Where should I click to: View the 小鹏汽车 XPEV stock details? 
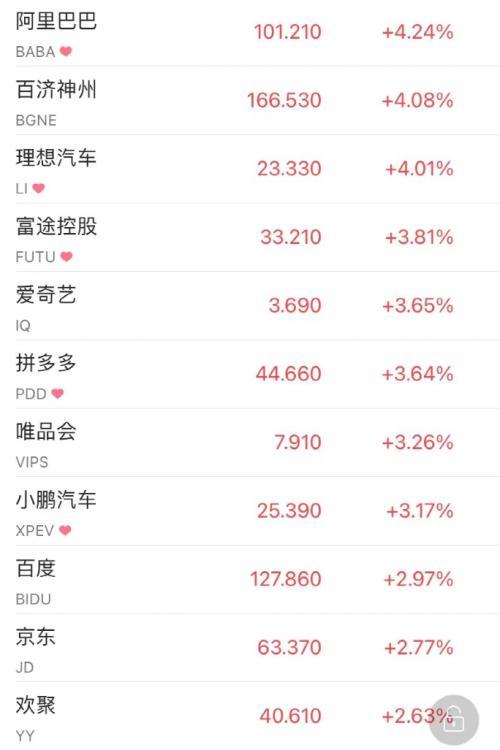(x=250, y=511)
